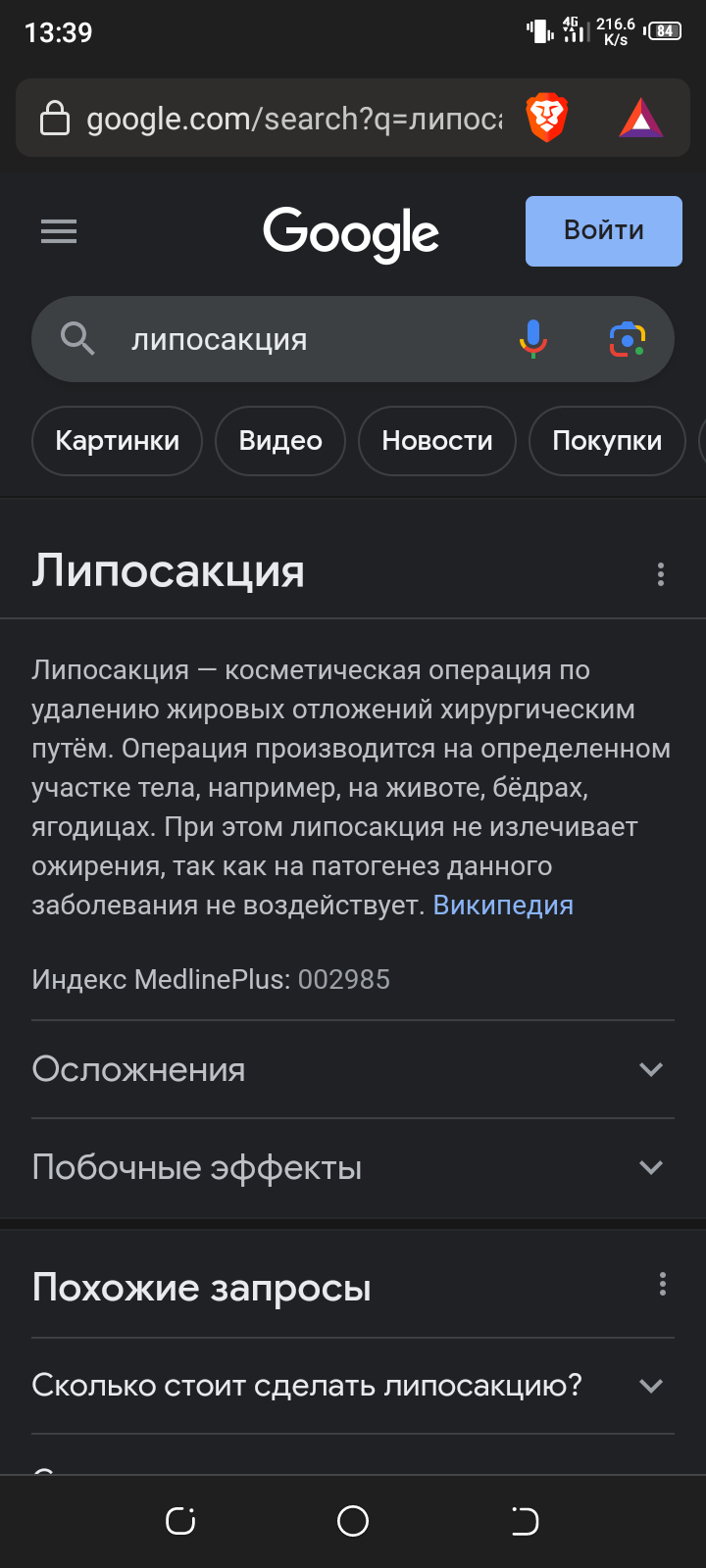Tap the system back button

(525, 1521)
